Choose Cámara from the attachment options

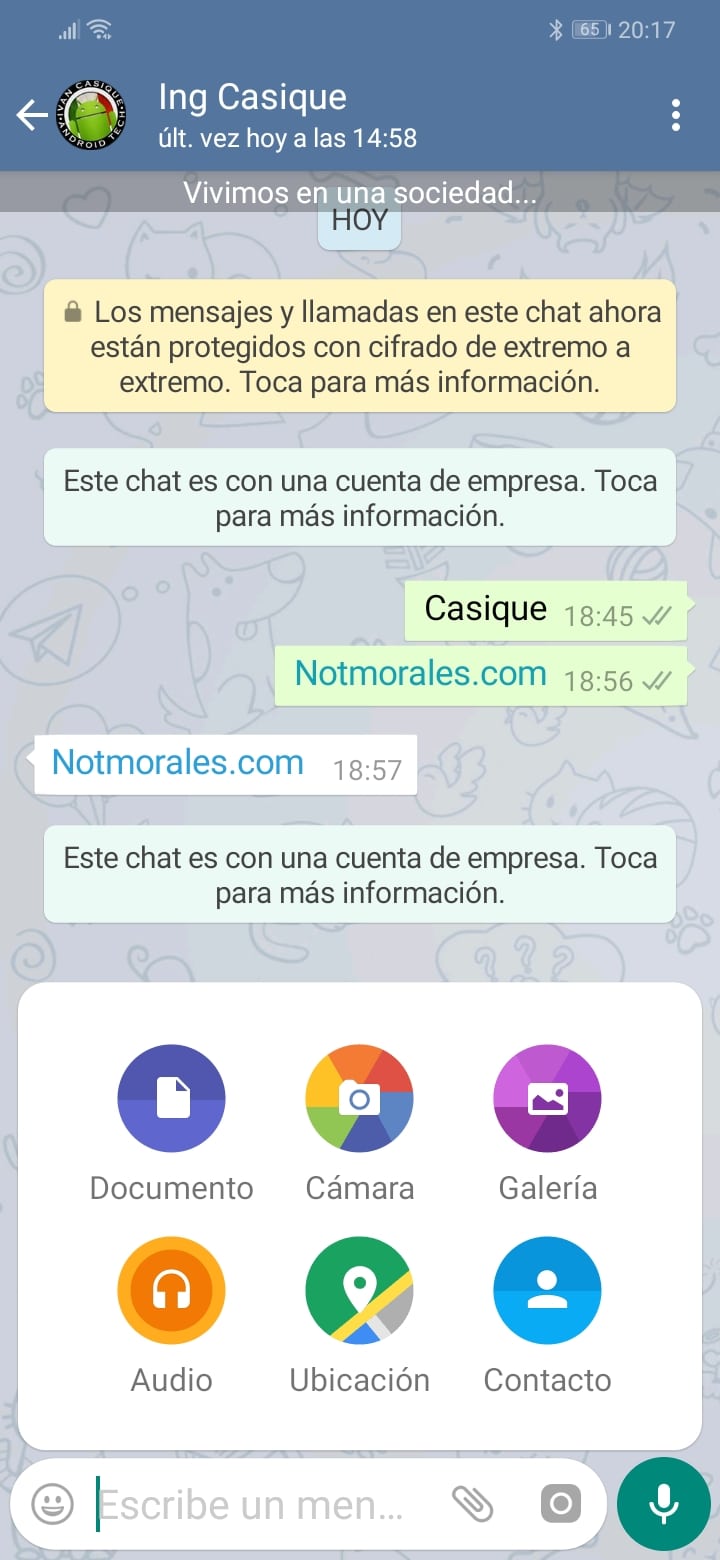tap(360, 1098)
